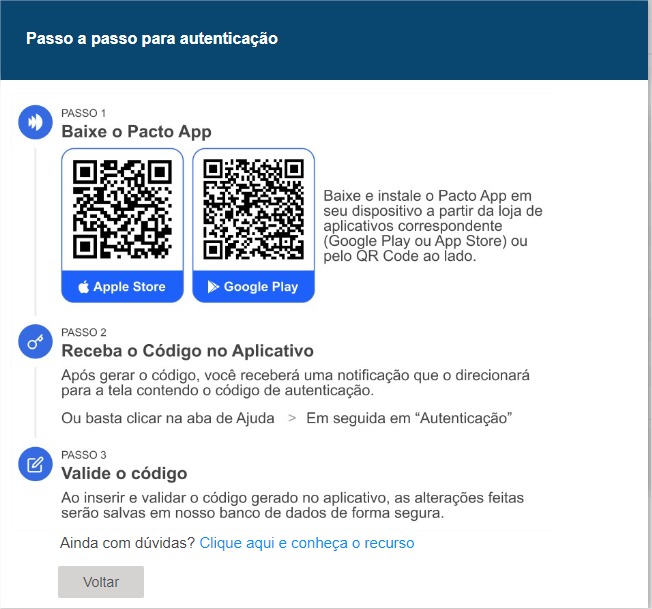This screenshot has width=652, height=609.
Task: Tap the Apple Store button
Action: pyautogui.click(x=122, y=287)
